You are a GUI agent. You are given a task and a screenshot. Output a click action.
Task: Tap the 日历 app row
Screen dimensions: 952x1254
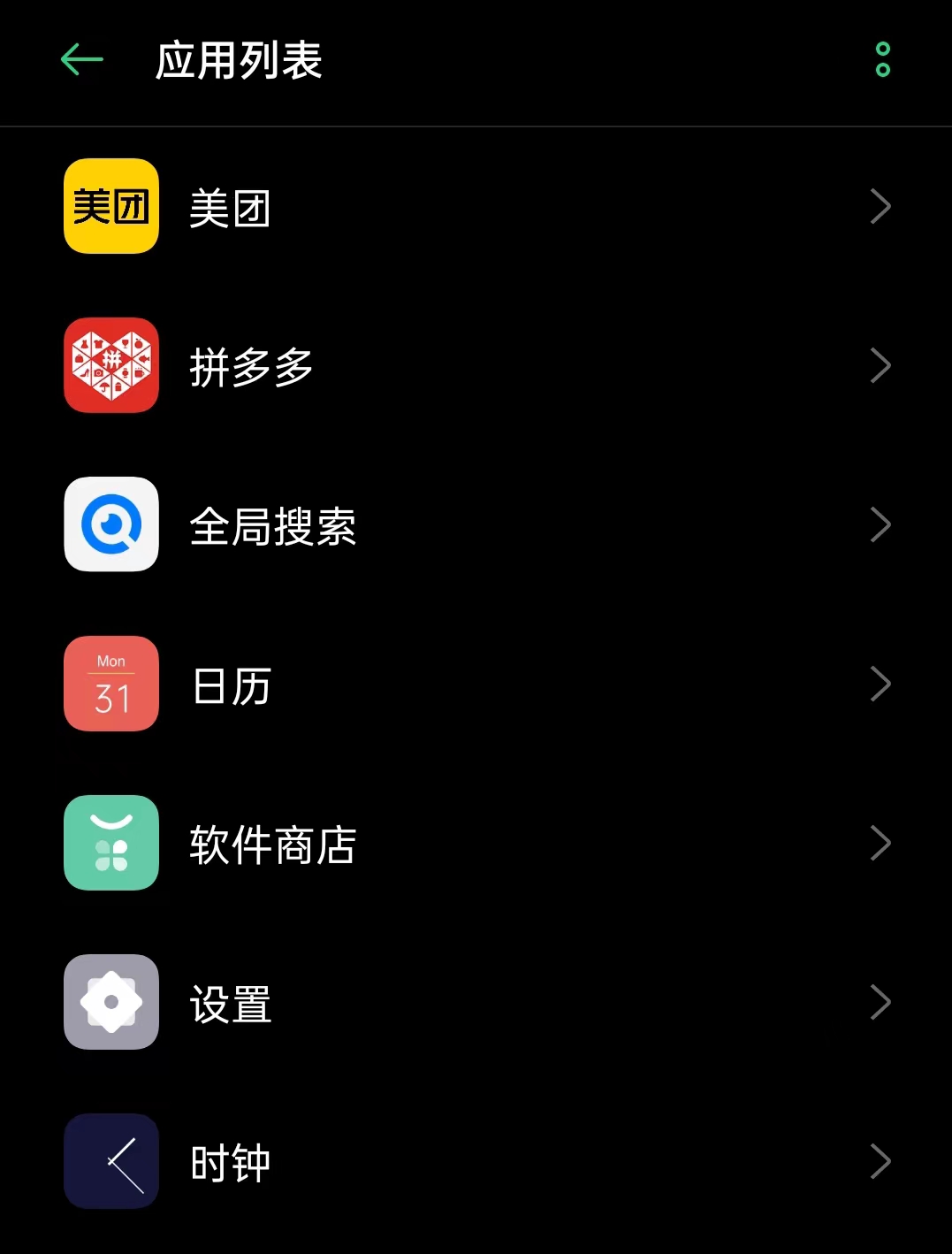(476, 684)
